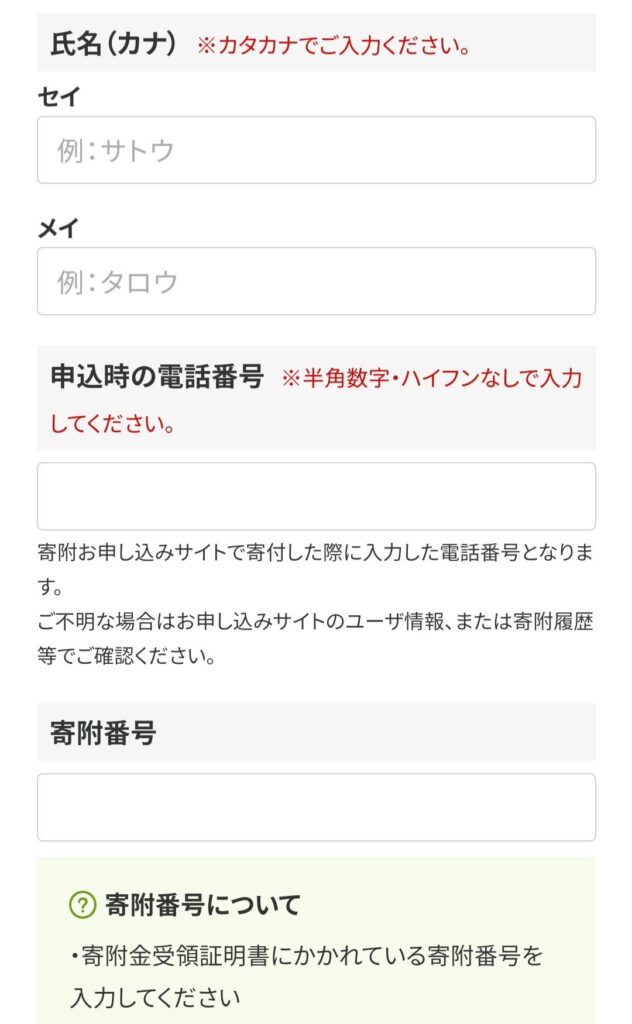632x1024 pixels.
Task: Focus the 申込時の電話番号 input box
Action: pyautogui.click(x=316, y=496)
